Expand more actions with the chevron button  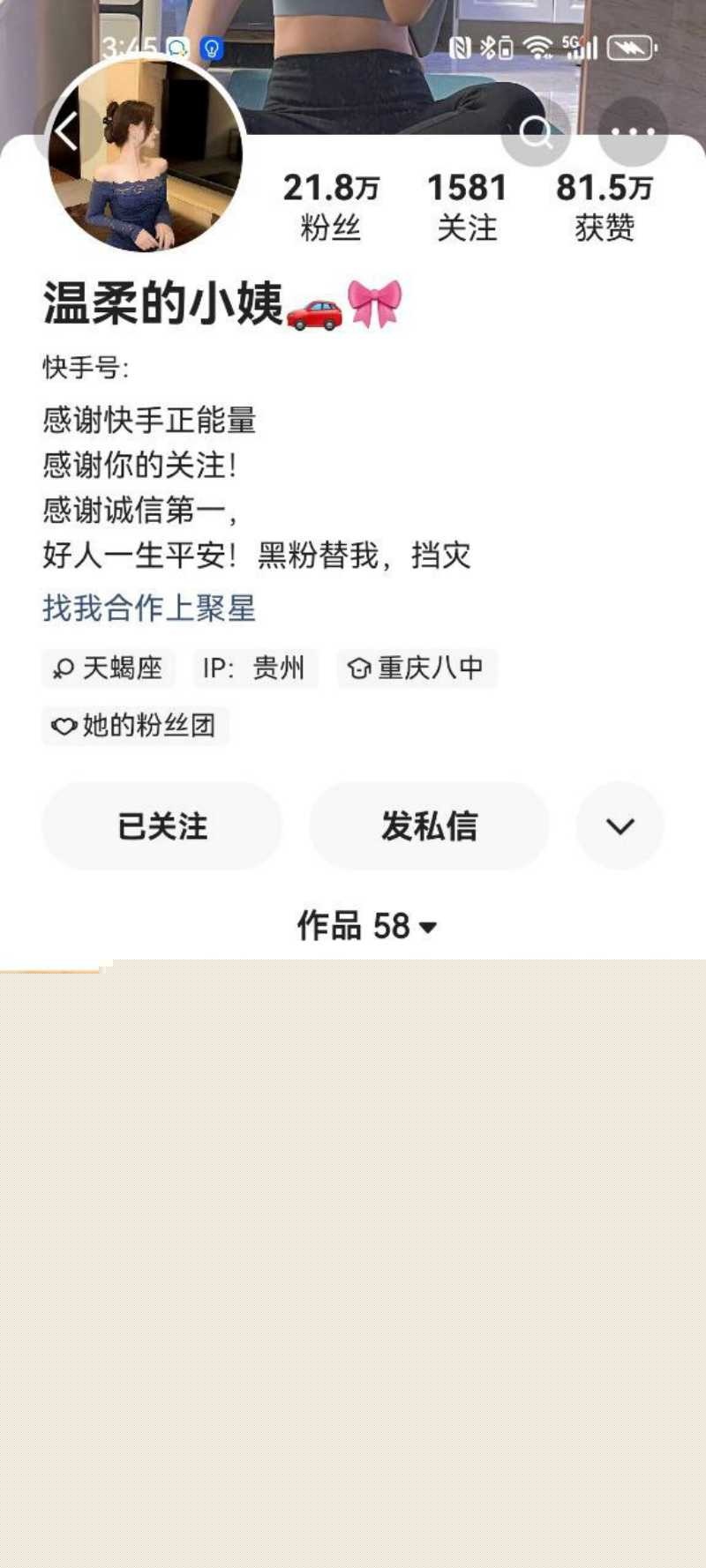620,825
